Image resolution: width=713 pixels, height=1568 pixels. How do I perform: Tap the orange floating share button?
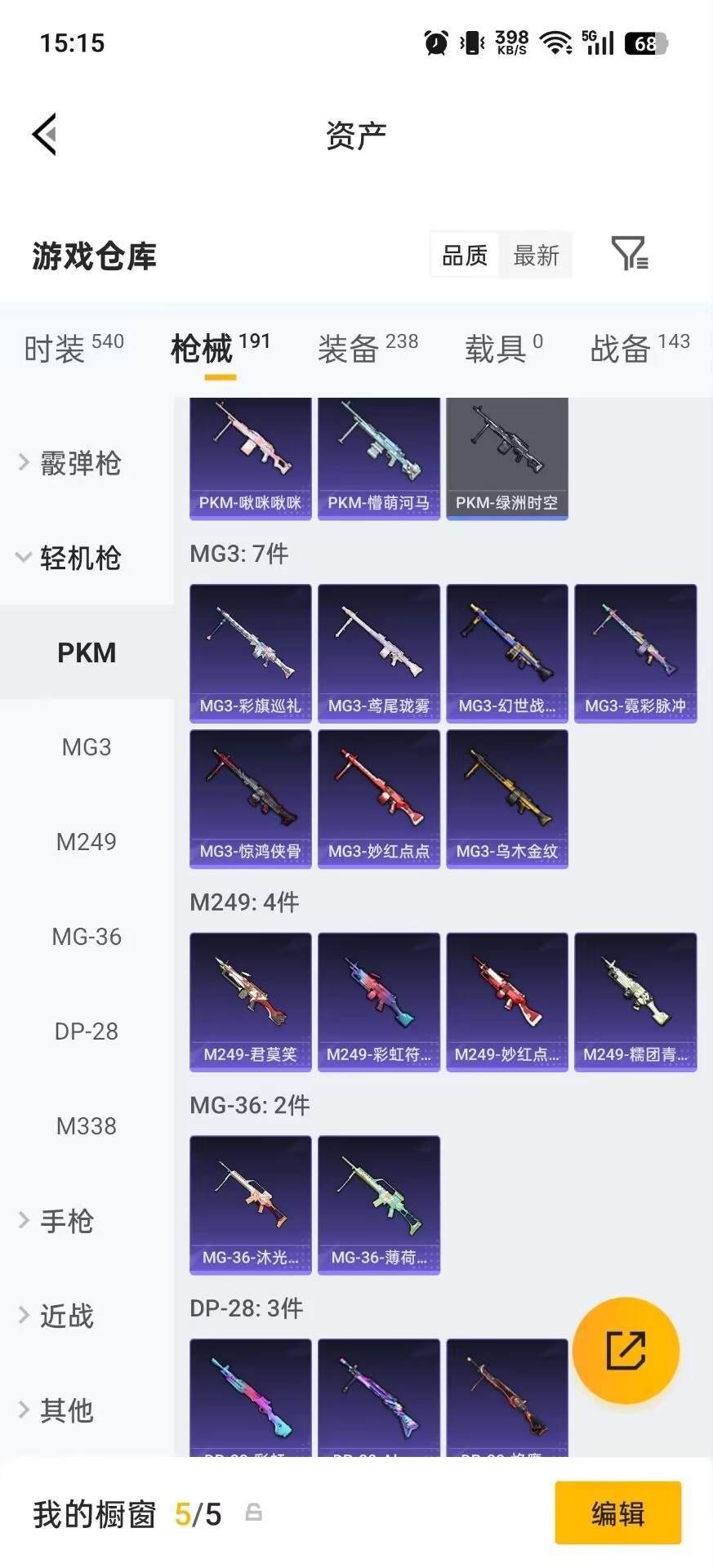626,1350
